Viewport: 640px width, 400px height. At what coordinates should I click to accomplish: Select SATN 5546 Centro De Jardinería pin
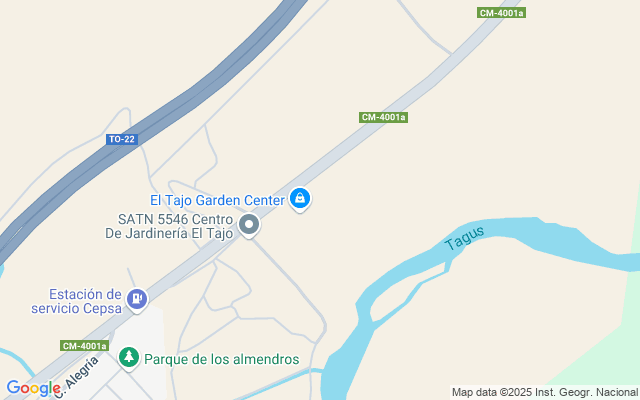(249, 225)
